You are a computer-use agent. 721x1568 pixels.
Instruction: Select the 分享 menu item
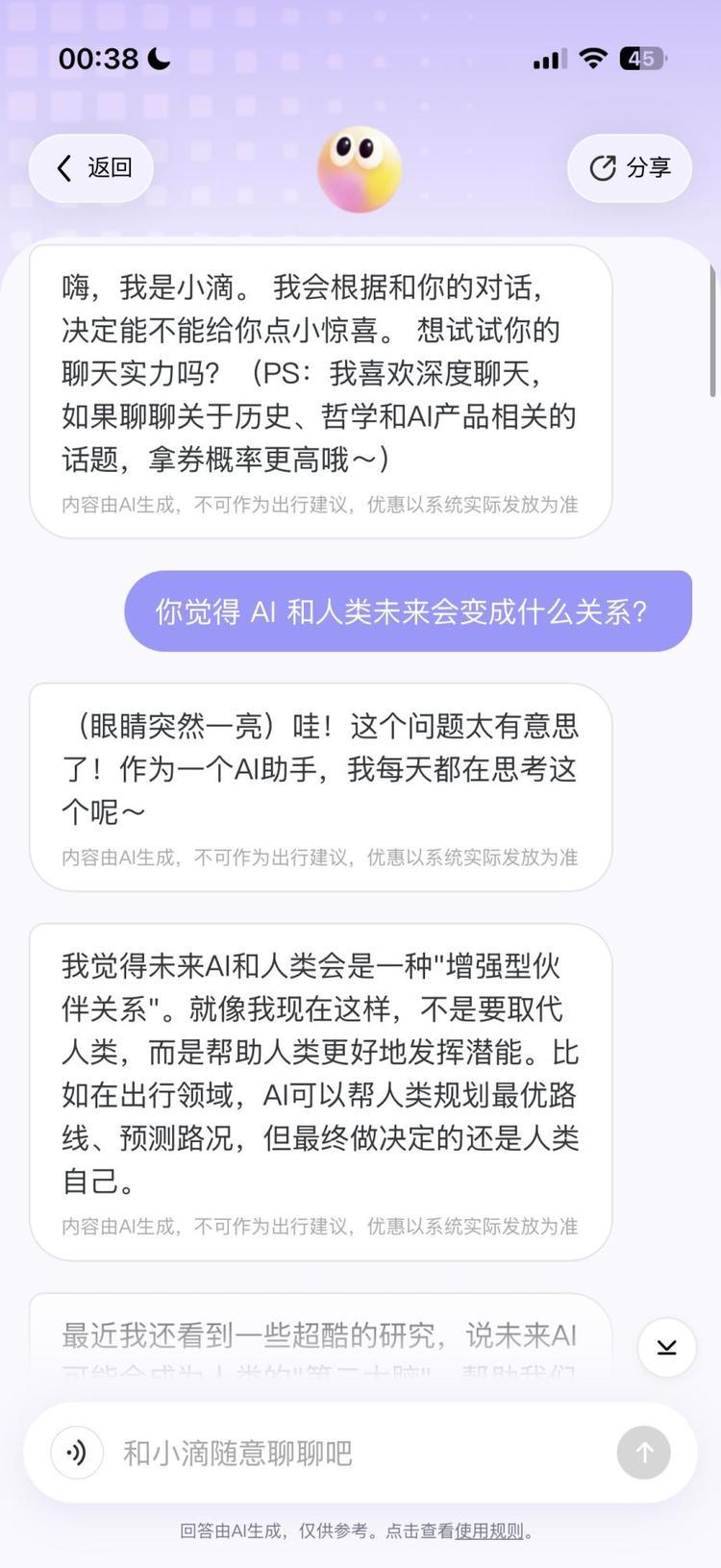click(630, 167)
